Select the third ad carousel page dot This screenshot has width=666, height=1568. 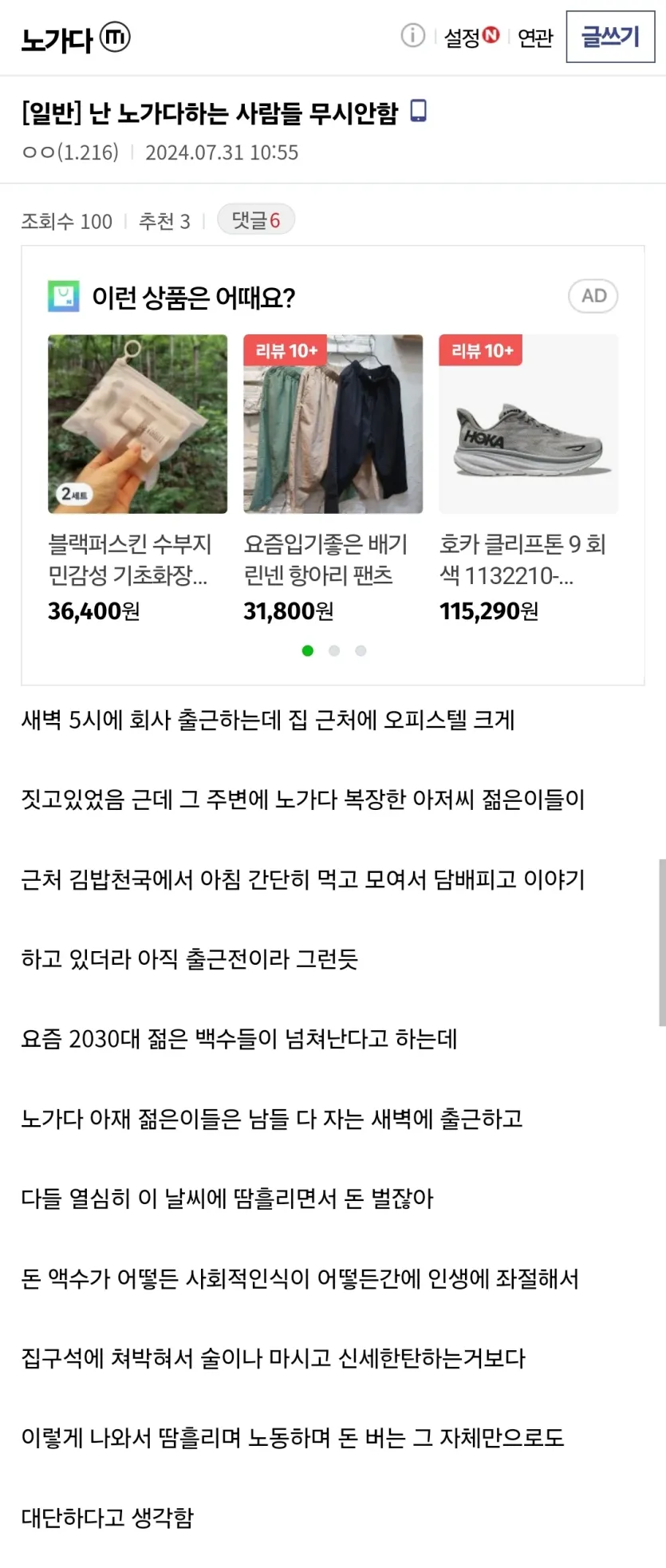coord(361,651)
